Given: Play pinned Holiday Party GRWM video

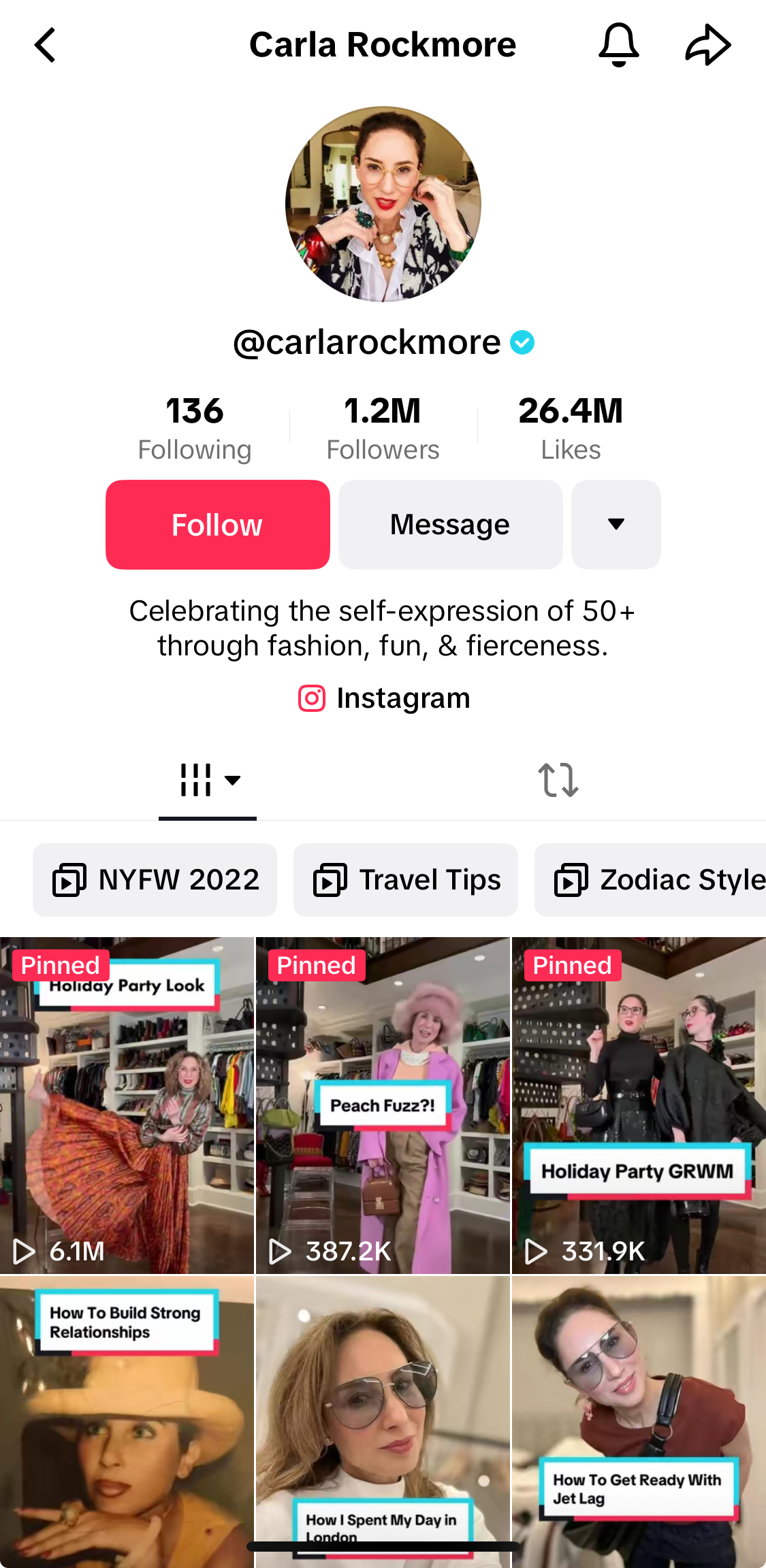Looking at the screenshot, I should (x=639, y=1106).
